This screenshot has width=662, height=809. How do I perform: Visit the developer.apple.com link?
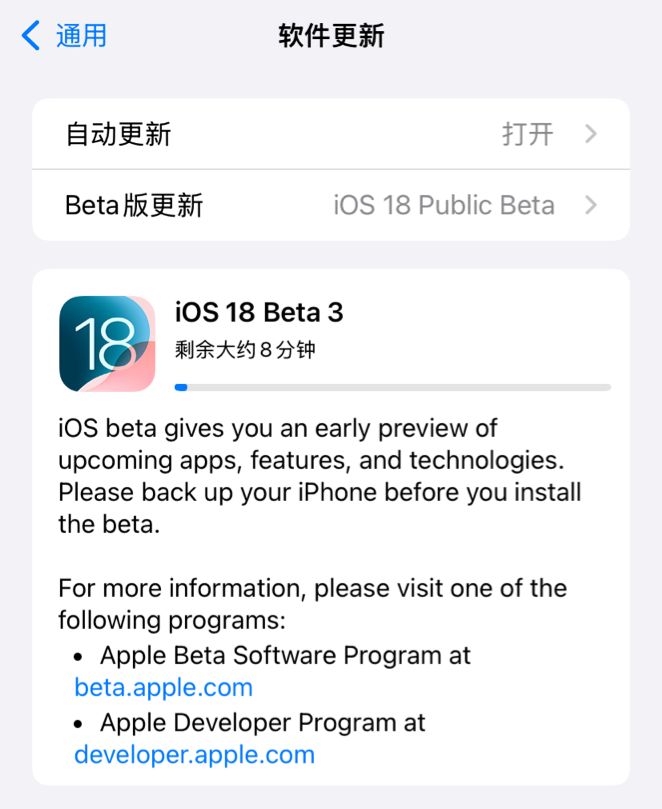pos(195,754)
